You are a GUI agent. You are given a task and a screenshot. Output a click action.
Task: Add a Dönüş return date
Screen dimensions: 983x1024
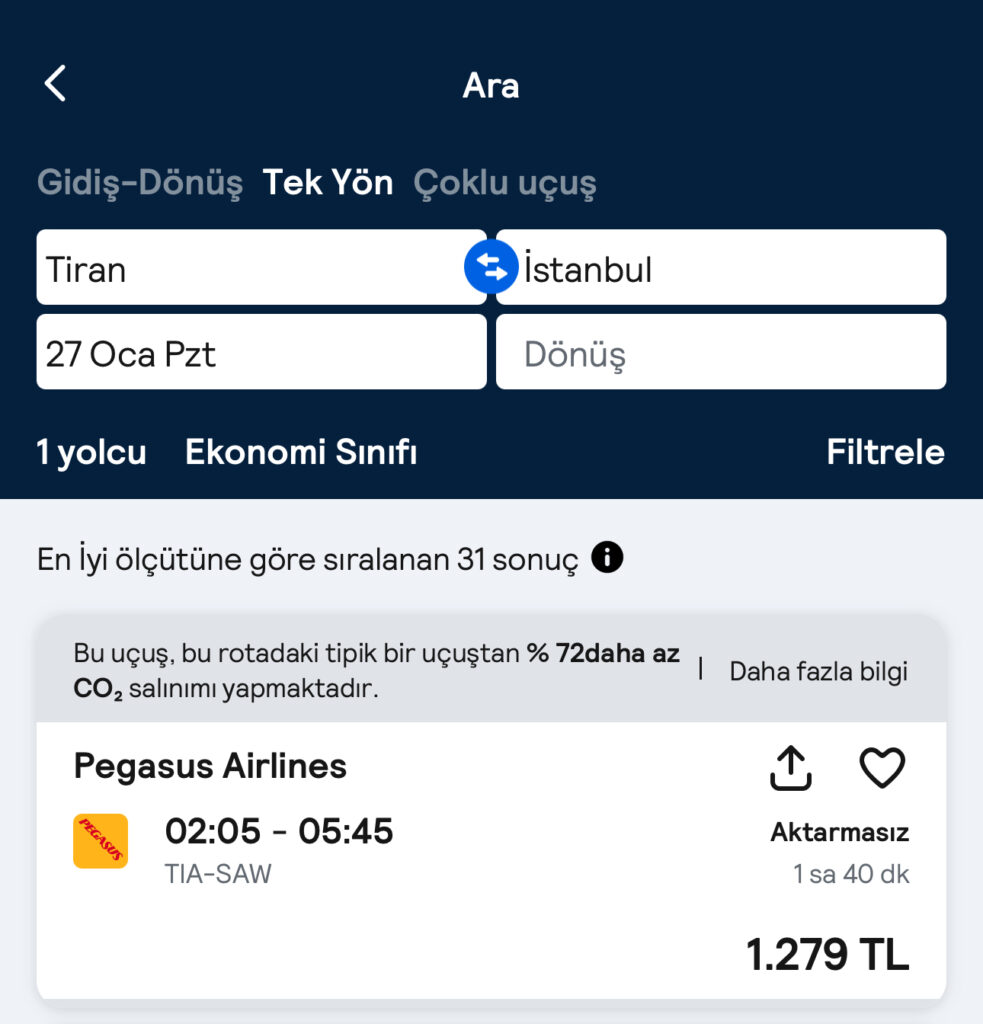pos(720,353)
